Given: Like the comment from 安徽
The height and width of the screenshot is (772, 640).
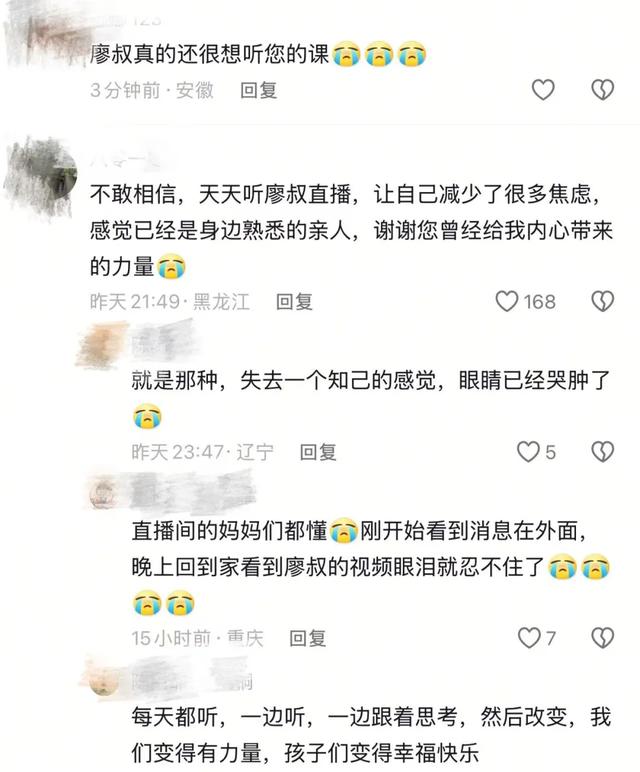Looking at the screenshot, I should click(x=542, y=90).
